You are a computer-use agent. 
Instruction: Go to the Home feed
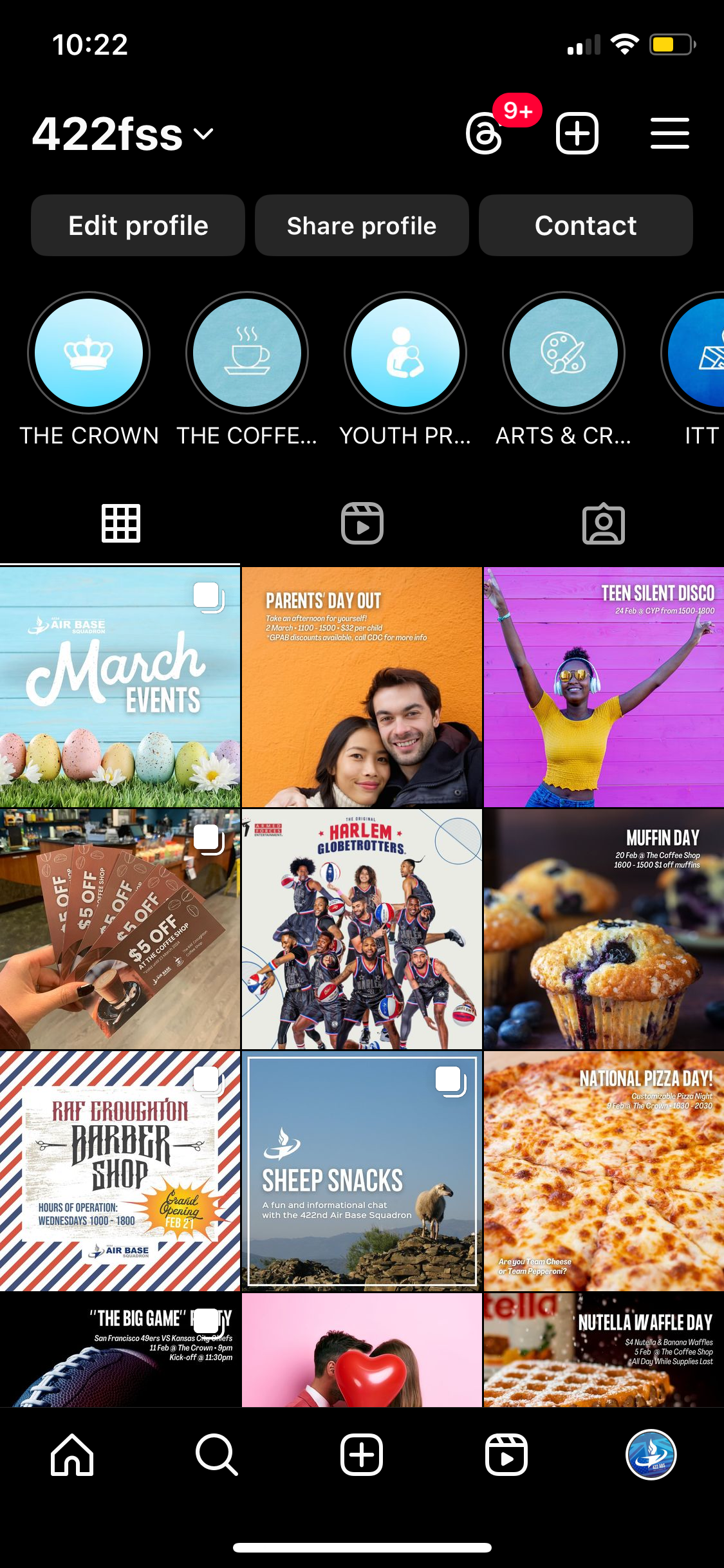point(72,1455)
